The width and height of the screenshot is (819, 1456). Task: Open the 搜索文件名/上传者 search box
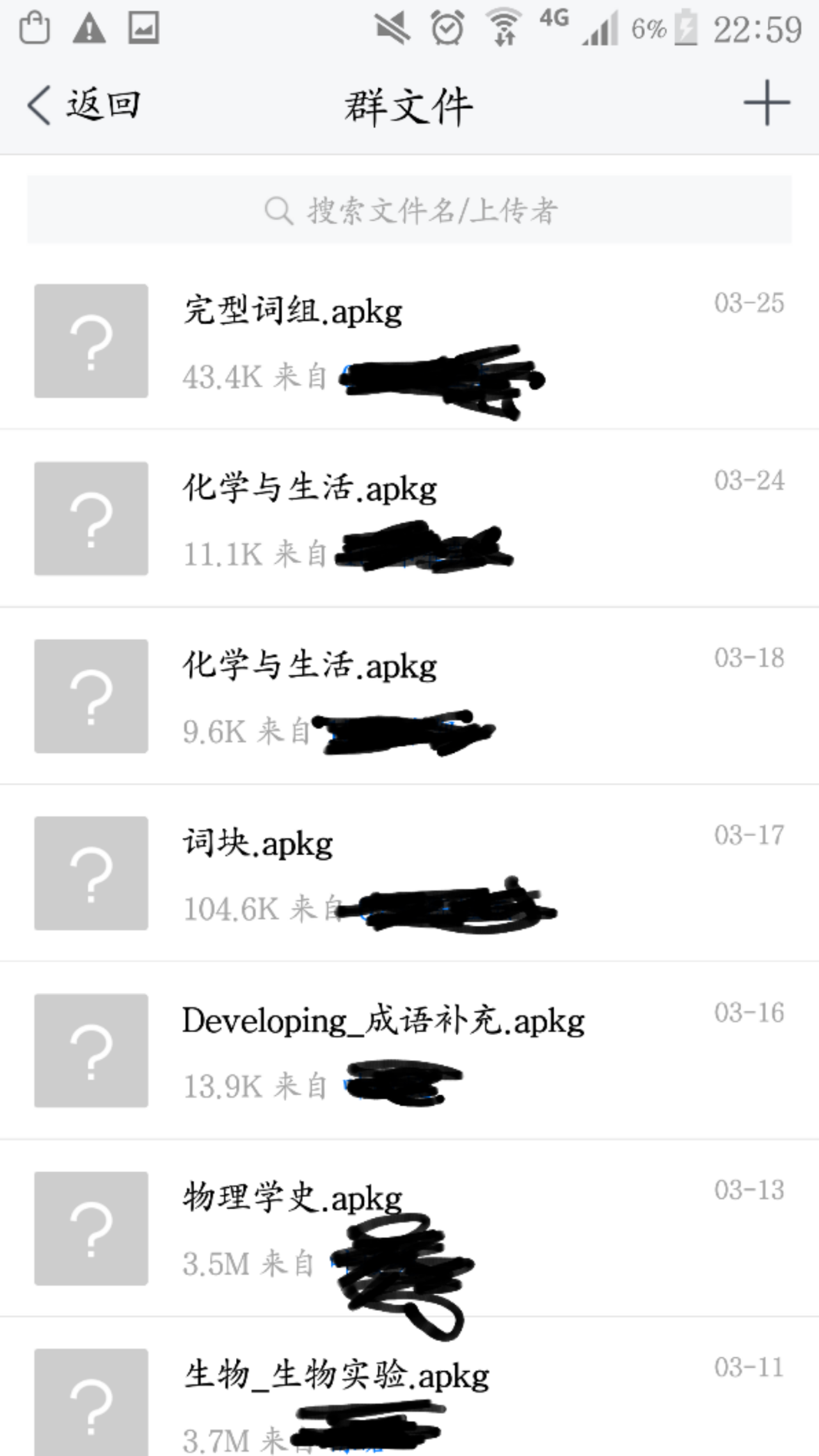[409, 210]
